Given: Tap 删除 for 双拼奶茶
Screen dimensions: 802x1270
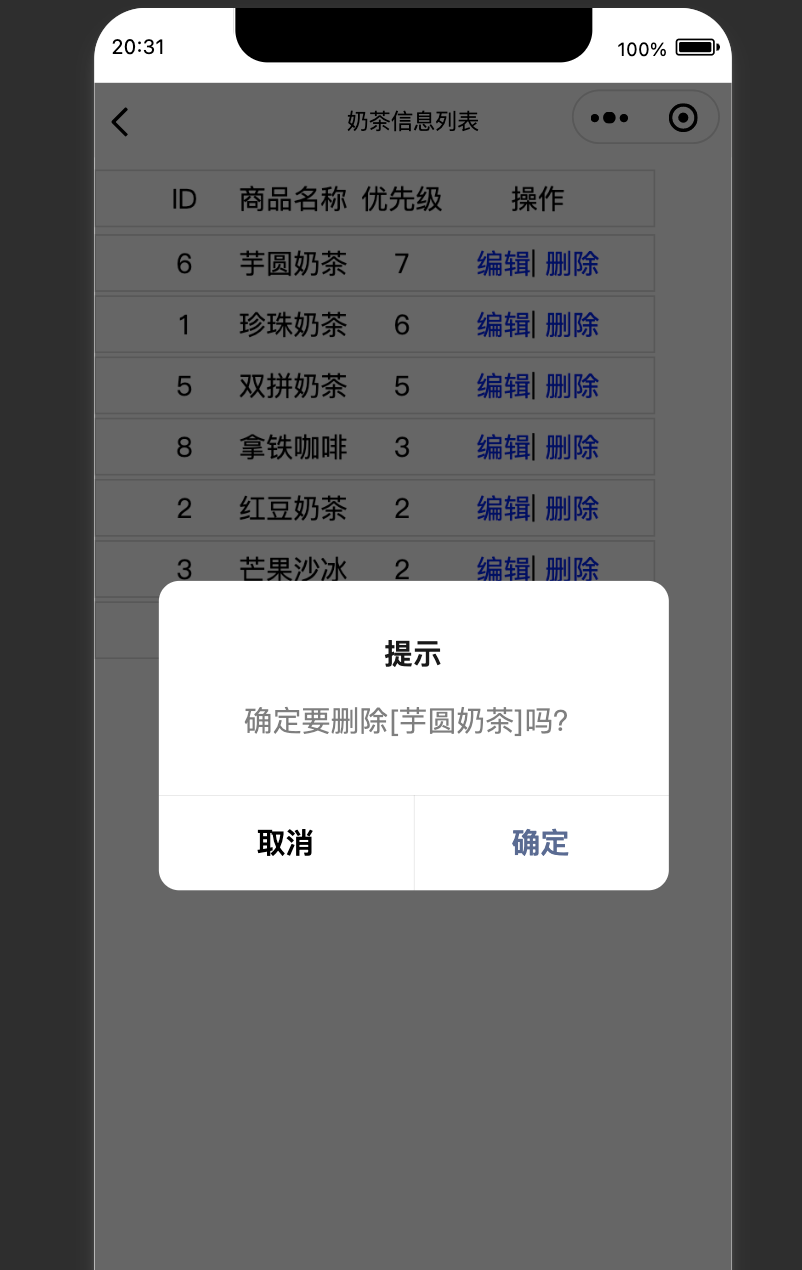Looking at the screenshot, I should pyautogui.click(x=573, y=386).
